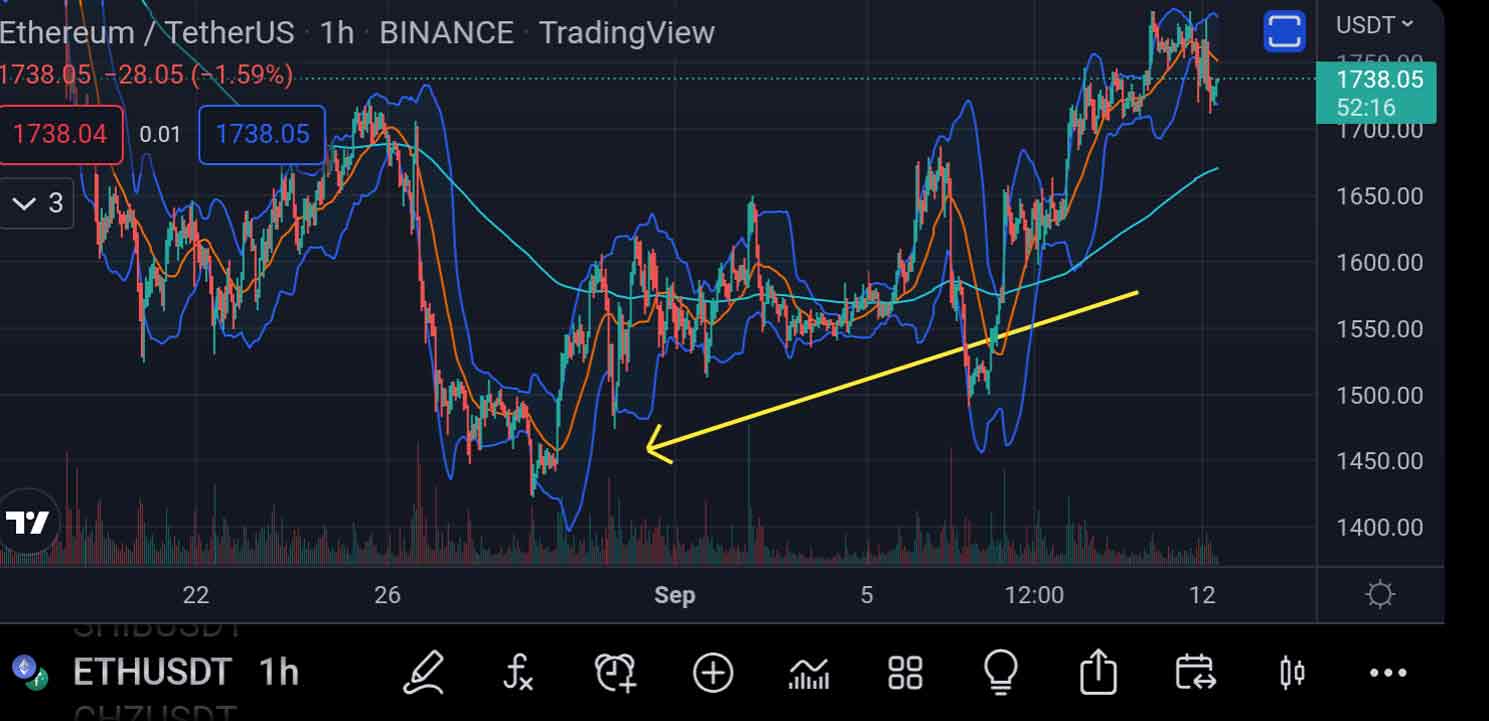This screenshot has height=721, width=1489.
Task: Open the ideas lightbulb
Action: tap(1001, 672)
